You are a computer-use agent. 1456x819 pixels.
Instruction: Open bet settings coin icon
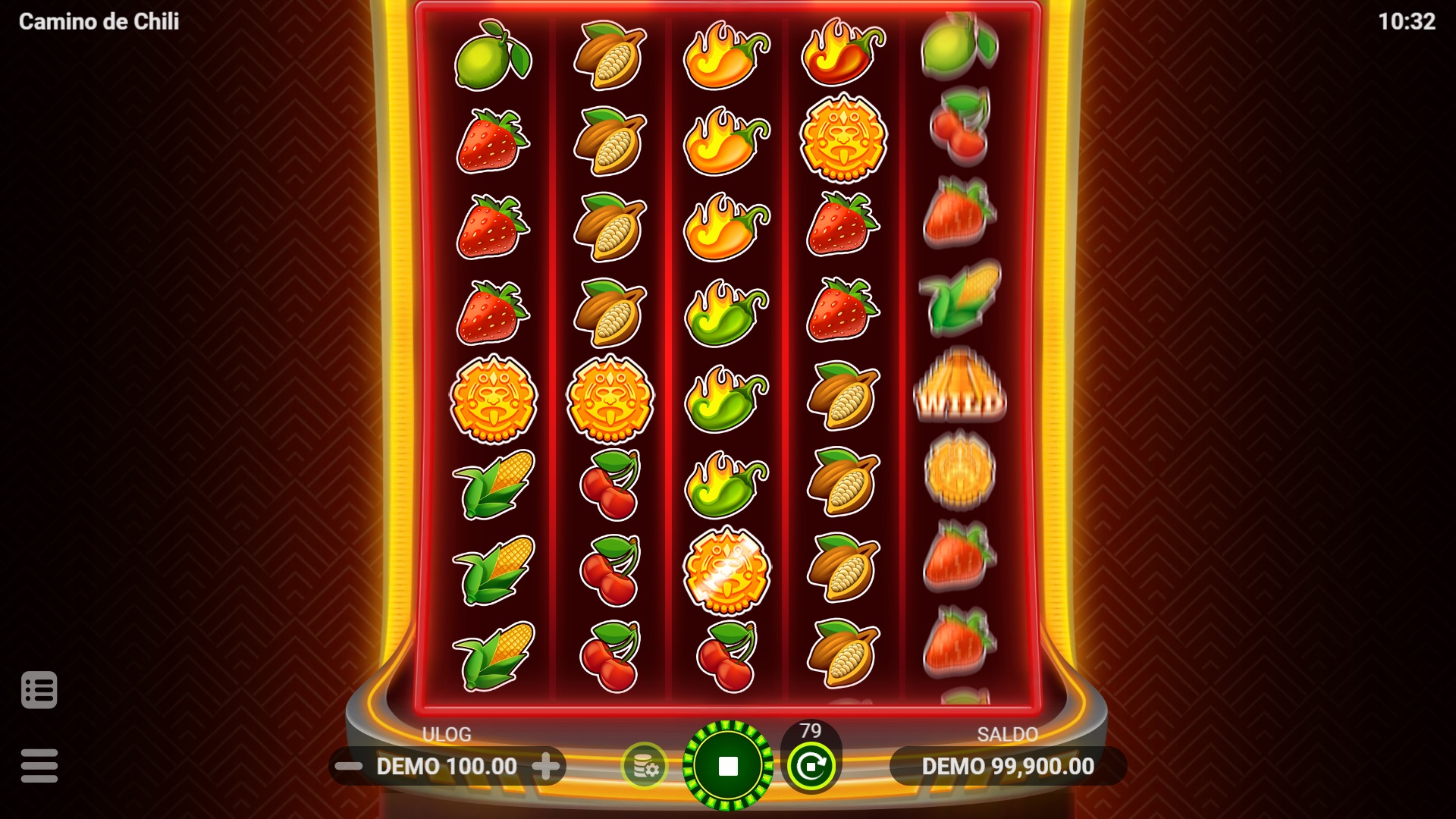(645, 767)
